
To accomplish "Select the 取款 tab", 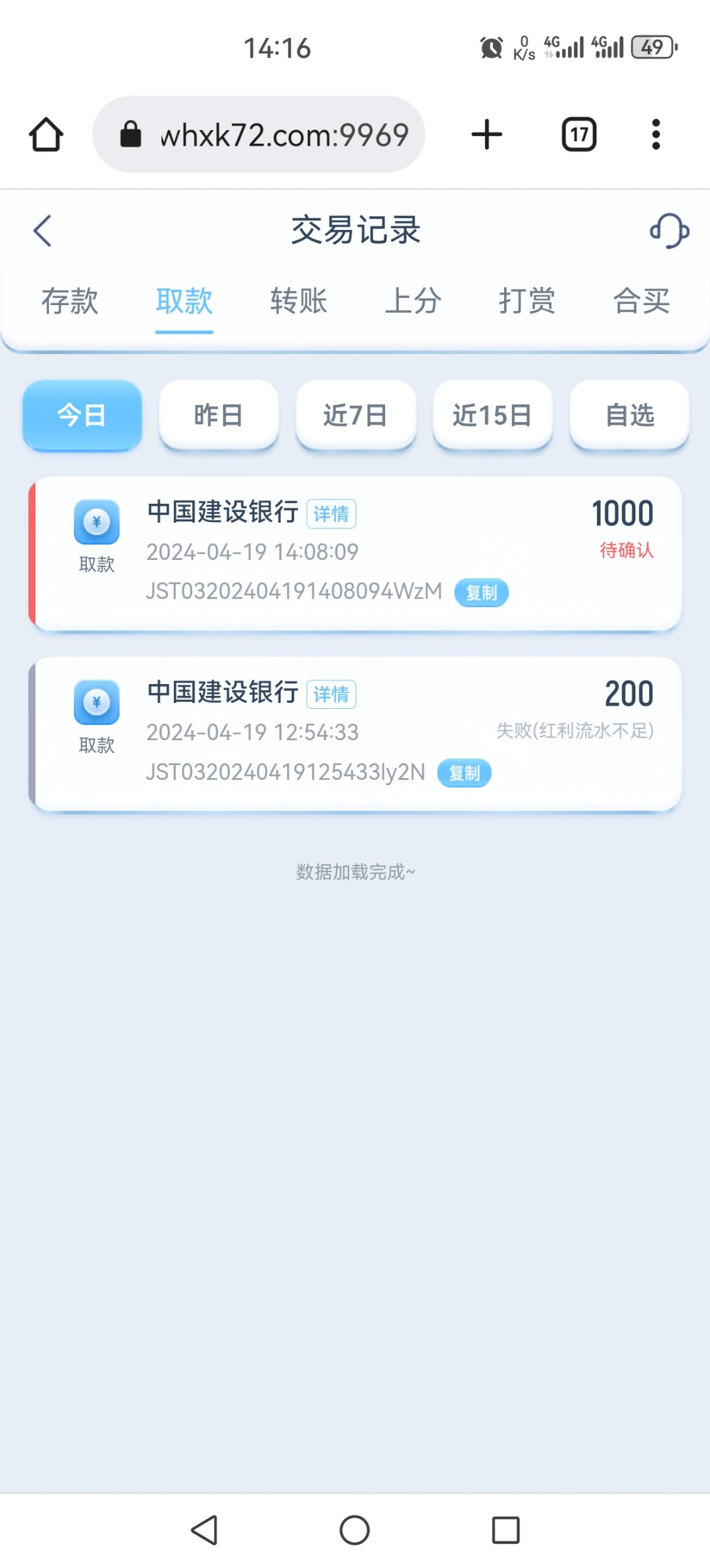I will tap(184, 301).
